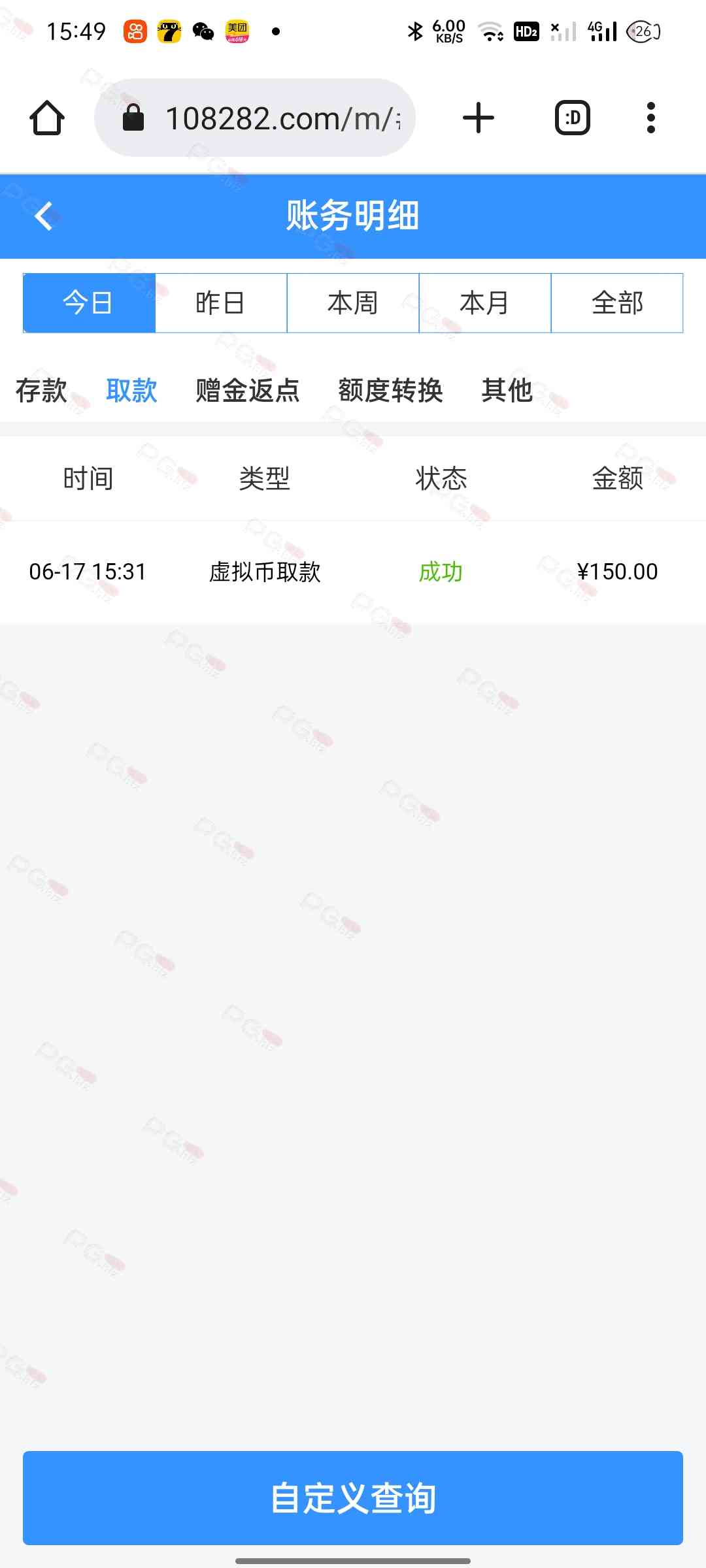Go back from 账务明细 page
This screenshot has height=1568, width=706.
pos(44,216)
